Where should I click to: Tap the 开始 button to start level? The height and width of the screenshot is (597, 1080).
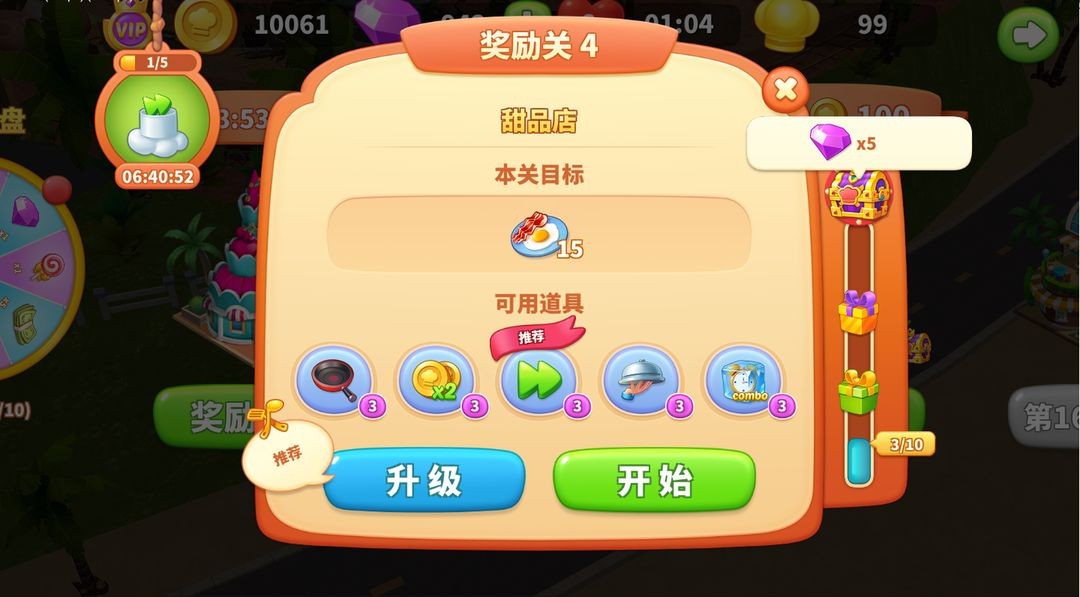[x=654, y=480]
